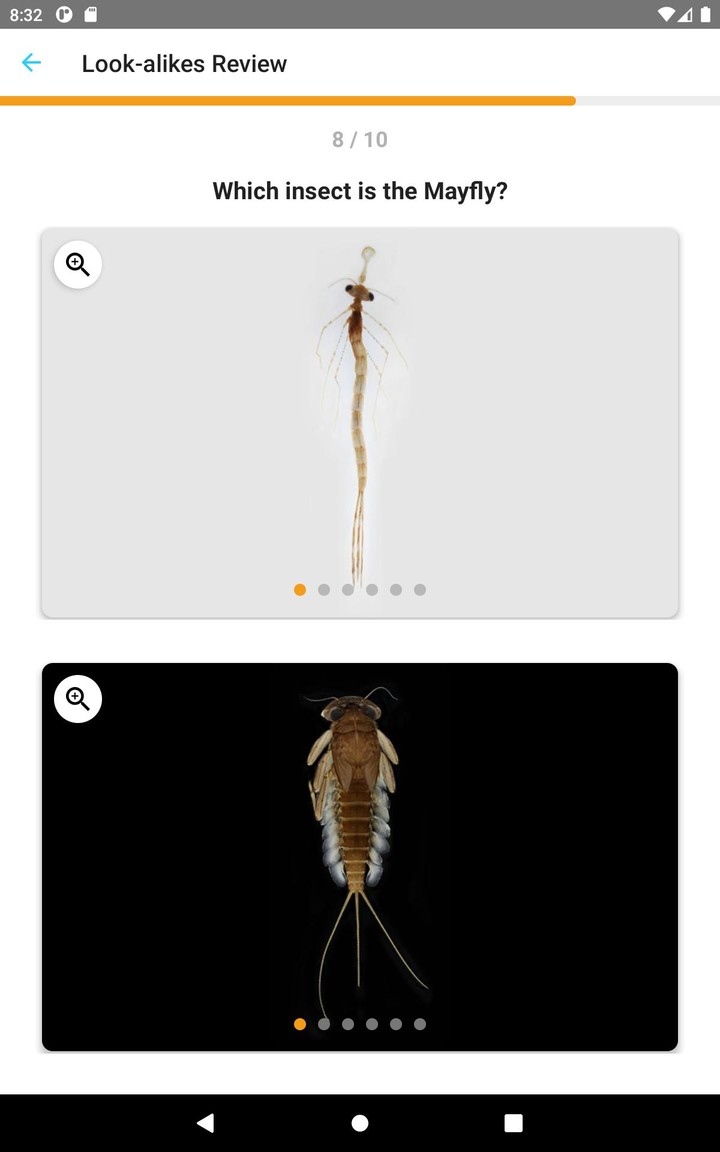This screenshot has height=1152, width=720.
Task: Zoom into the light-background insect photo
Action: (x=78, y=265)
